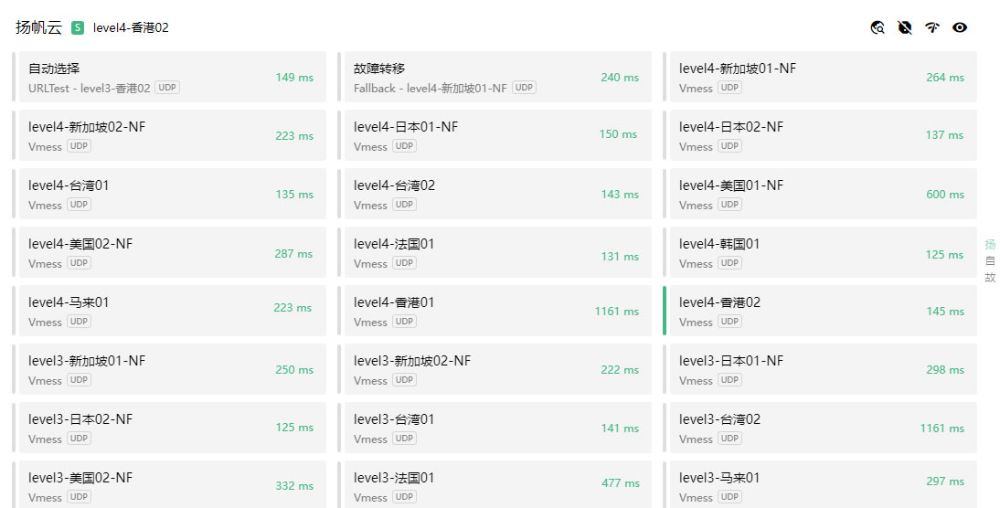
Task: Choose level3-新加坡02-NF node
Action: coord(494,370)
